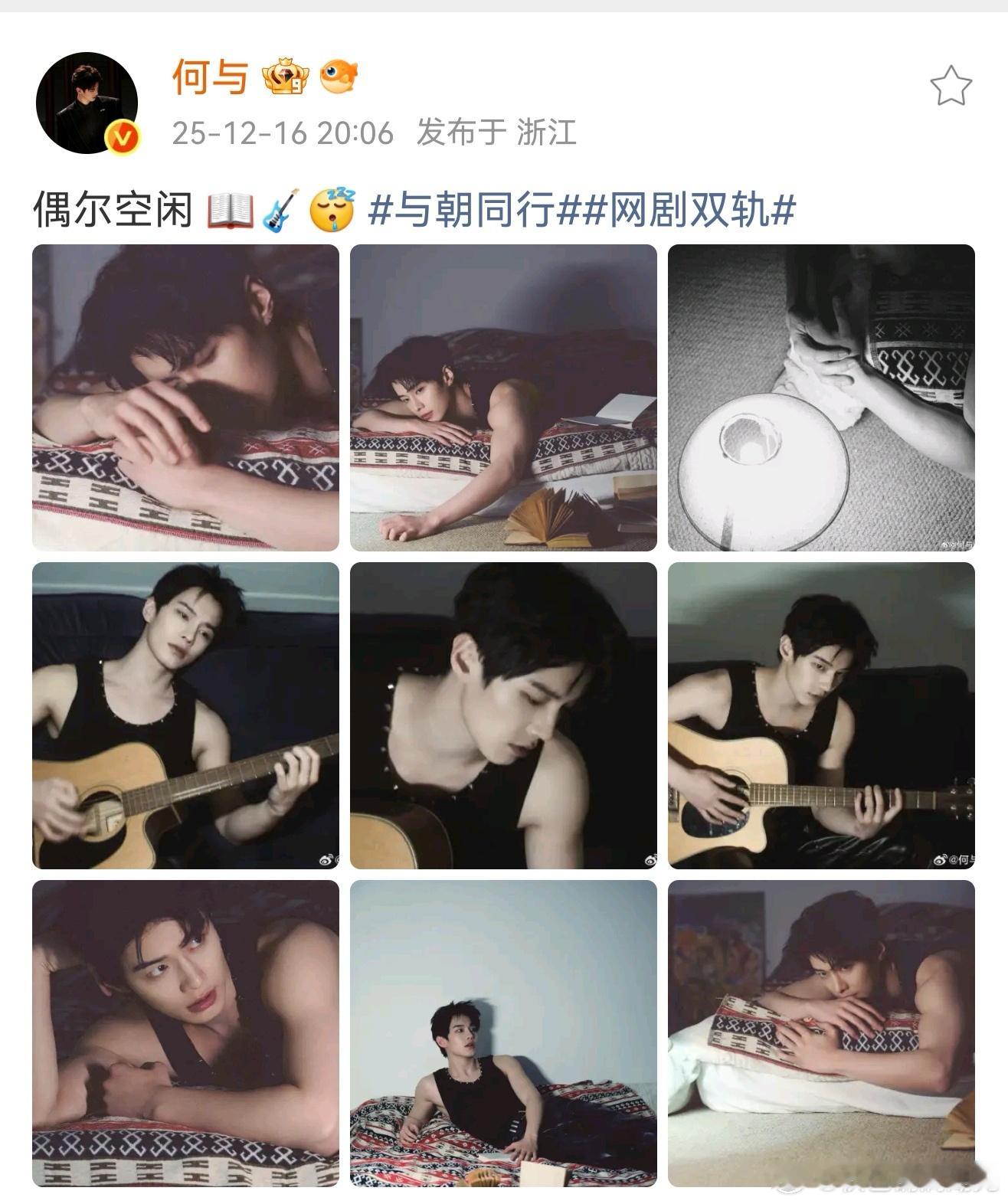Open 何与's profile avatar

(87, 103)
